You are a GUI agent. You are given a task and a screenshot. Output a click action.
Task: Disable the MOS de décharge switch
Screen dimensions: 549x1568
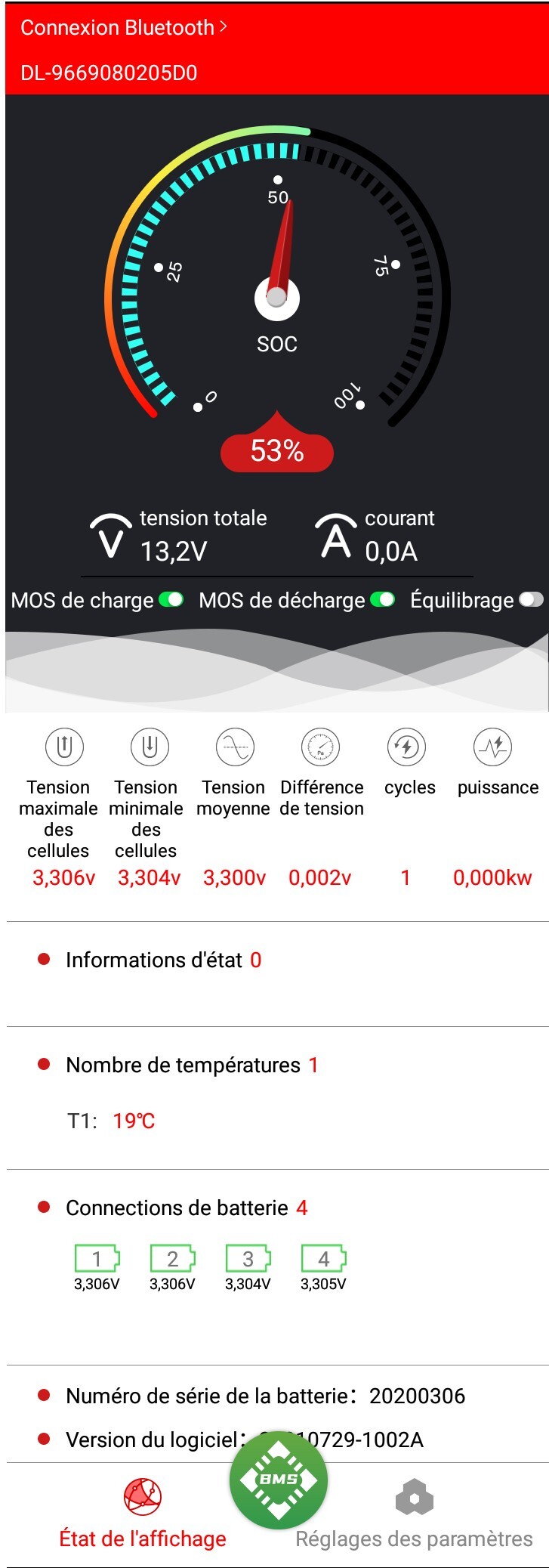[383, 600]
